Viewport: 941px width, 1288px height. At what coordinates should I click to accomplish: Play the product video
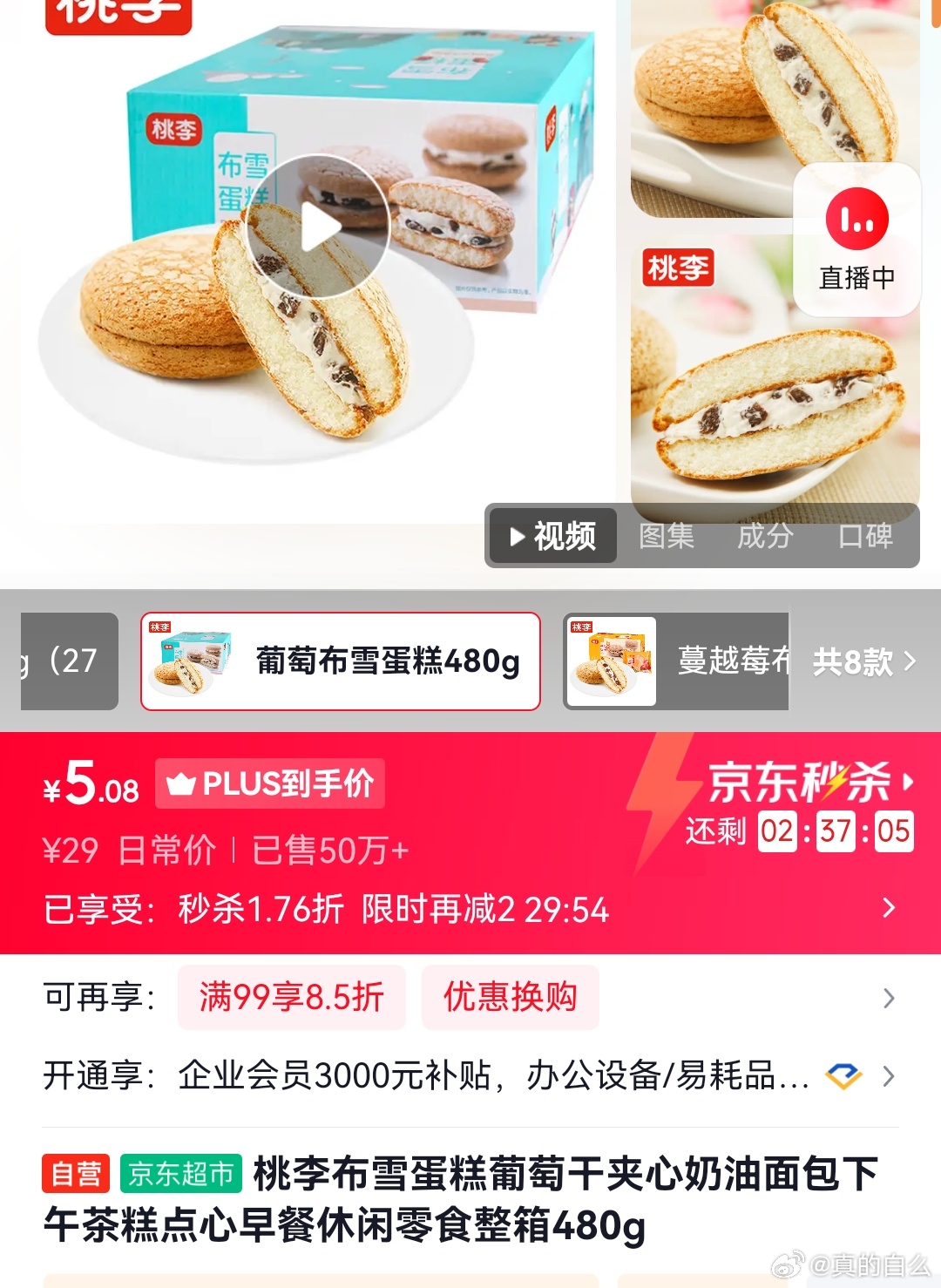[x=317, y=227]
